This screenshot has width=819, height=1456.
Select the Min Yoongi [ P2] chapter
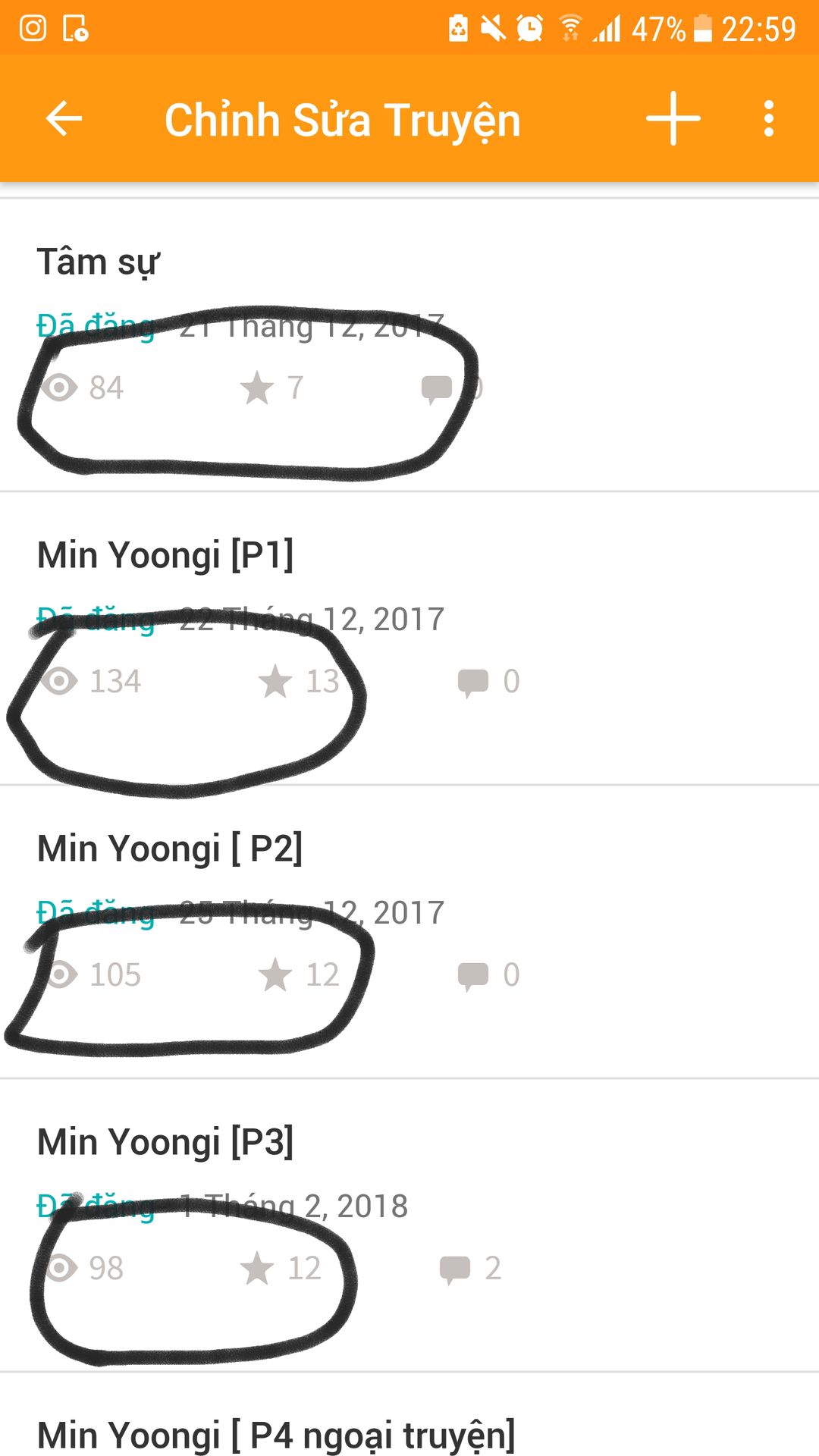[x=409, y=932]
